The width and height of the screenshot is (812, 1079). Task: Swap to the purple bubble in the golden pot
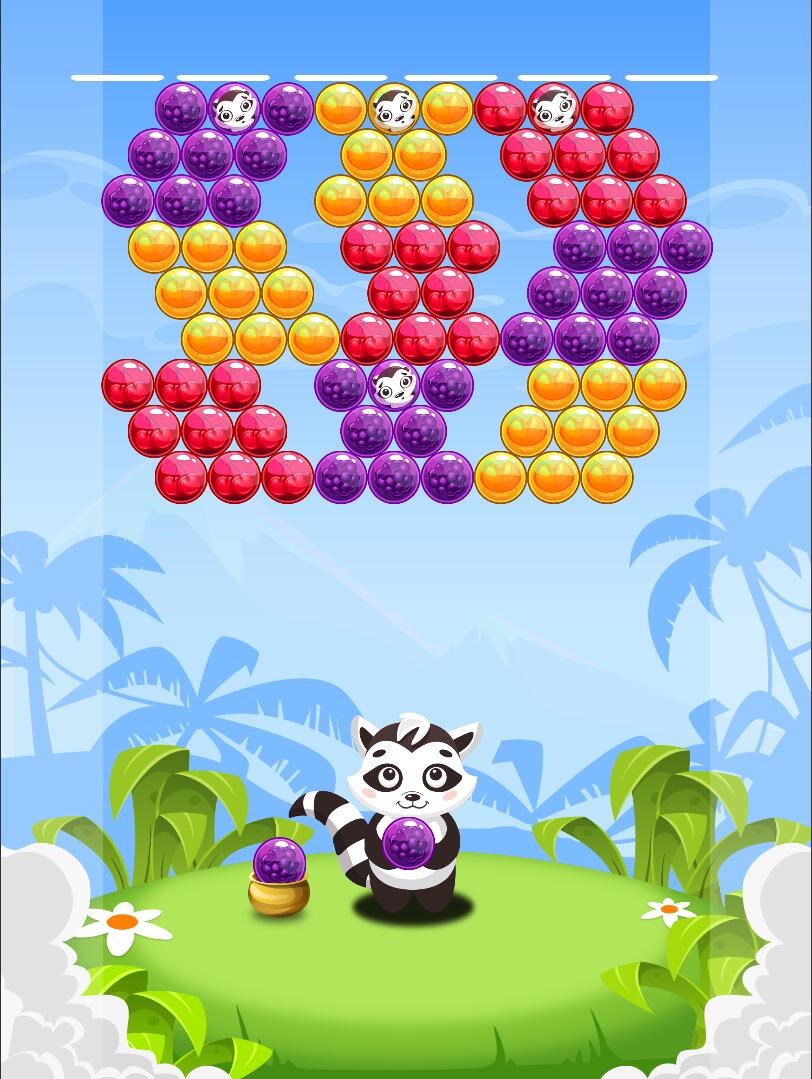tap(279, 863)
